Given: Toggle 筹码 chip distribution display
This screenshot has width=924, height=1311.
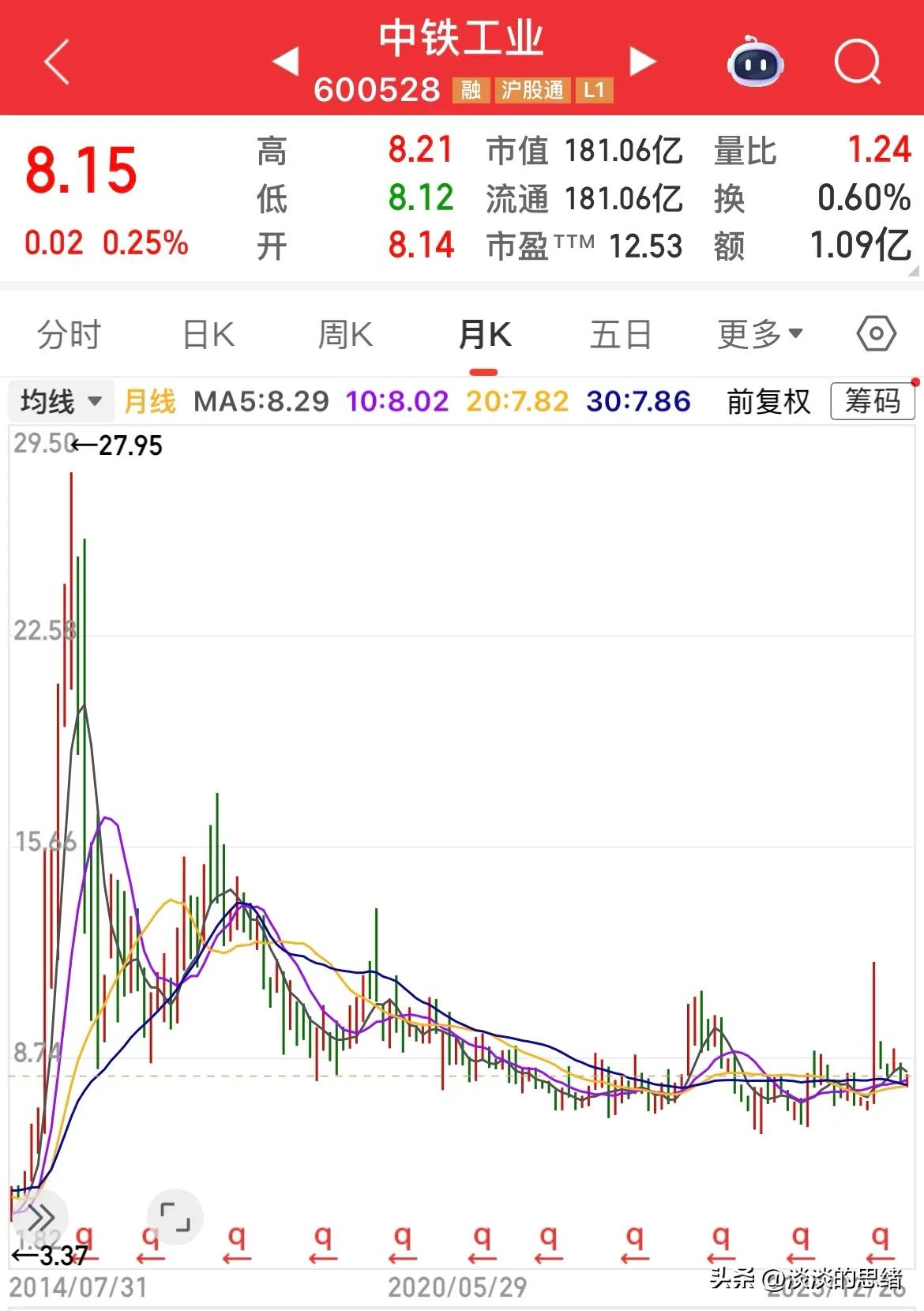Looking at the screenshot, I should (870, 401).
